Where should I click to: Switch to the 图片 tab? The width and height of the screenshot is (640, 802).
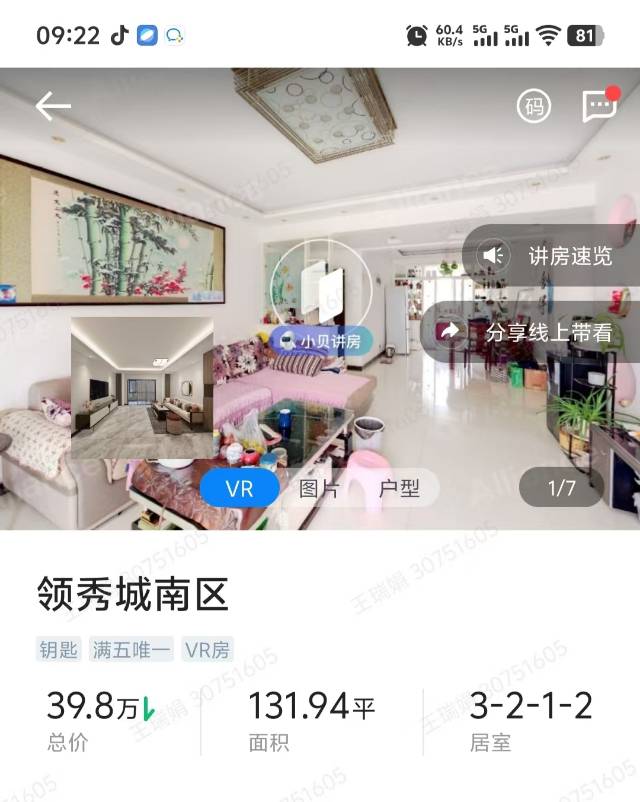coord(319,489)
